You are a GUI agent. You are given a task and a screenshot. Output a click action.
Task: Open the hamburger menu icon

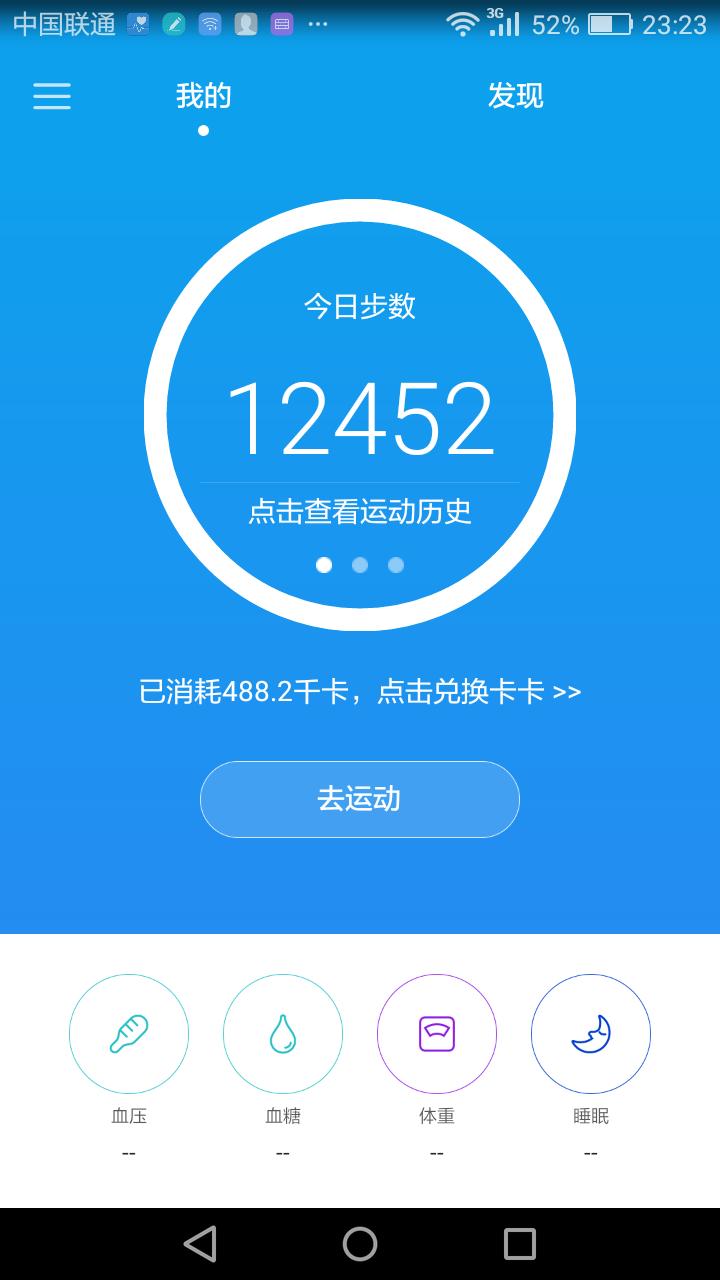51,96
